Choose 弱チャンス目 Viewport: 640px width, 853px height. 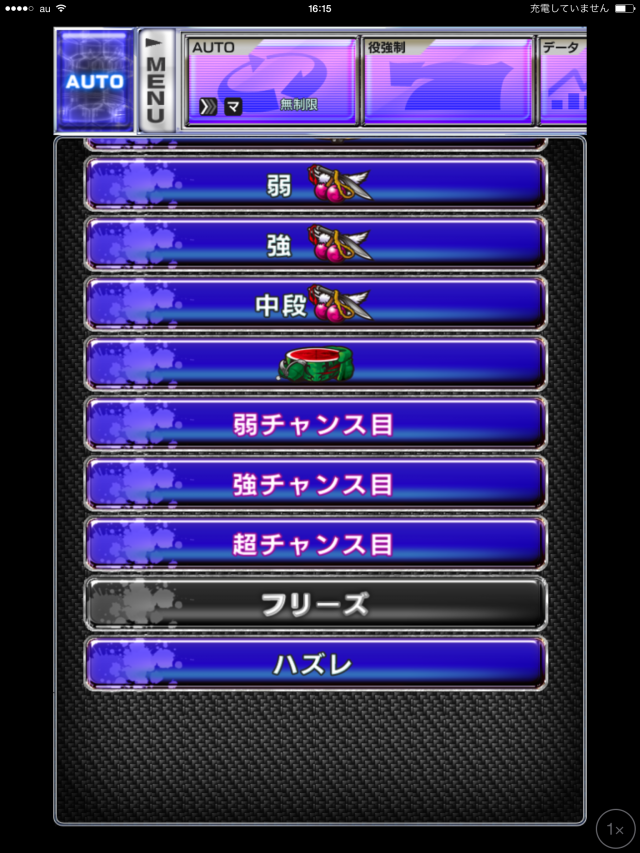316,424
